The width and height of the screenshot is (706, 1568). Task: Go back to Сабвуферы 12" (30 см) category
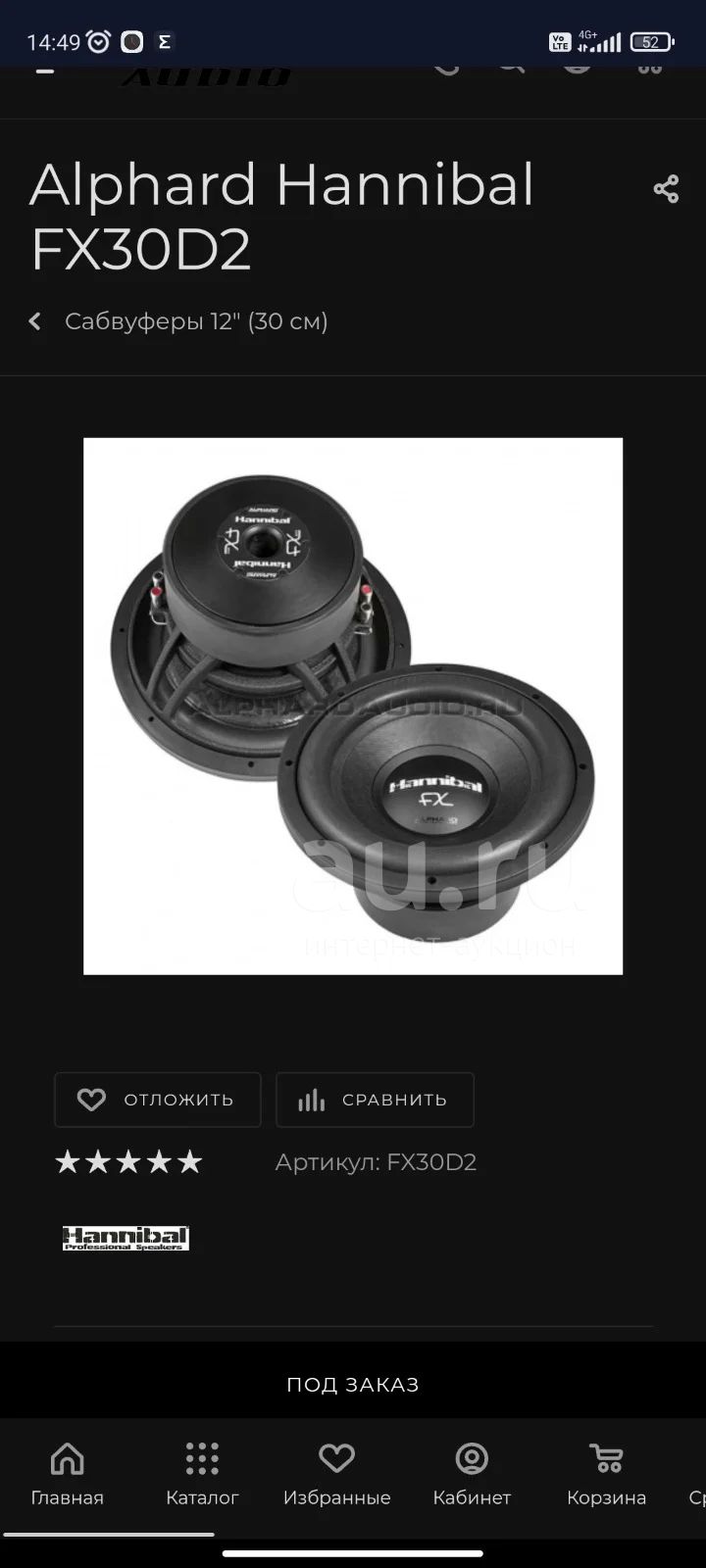(178, 321)
